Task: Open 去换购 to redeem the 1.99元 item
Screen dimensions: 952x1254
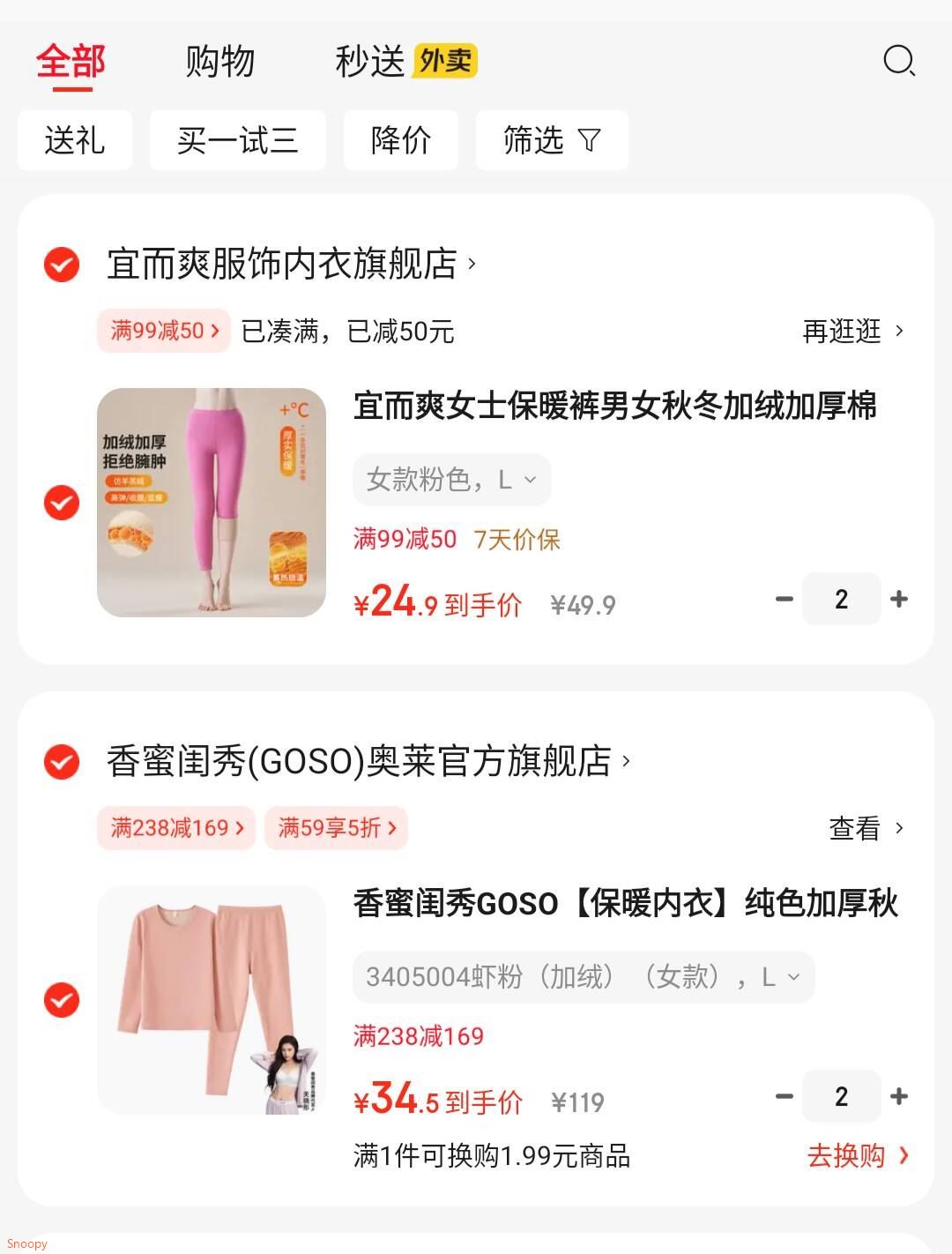Action: (848, 1156)
